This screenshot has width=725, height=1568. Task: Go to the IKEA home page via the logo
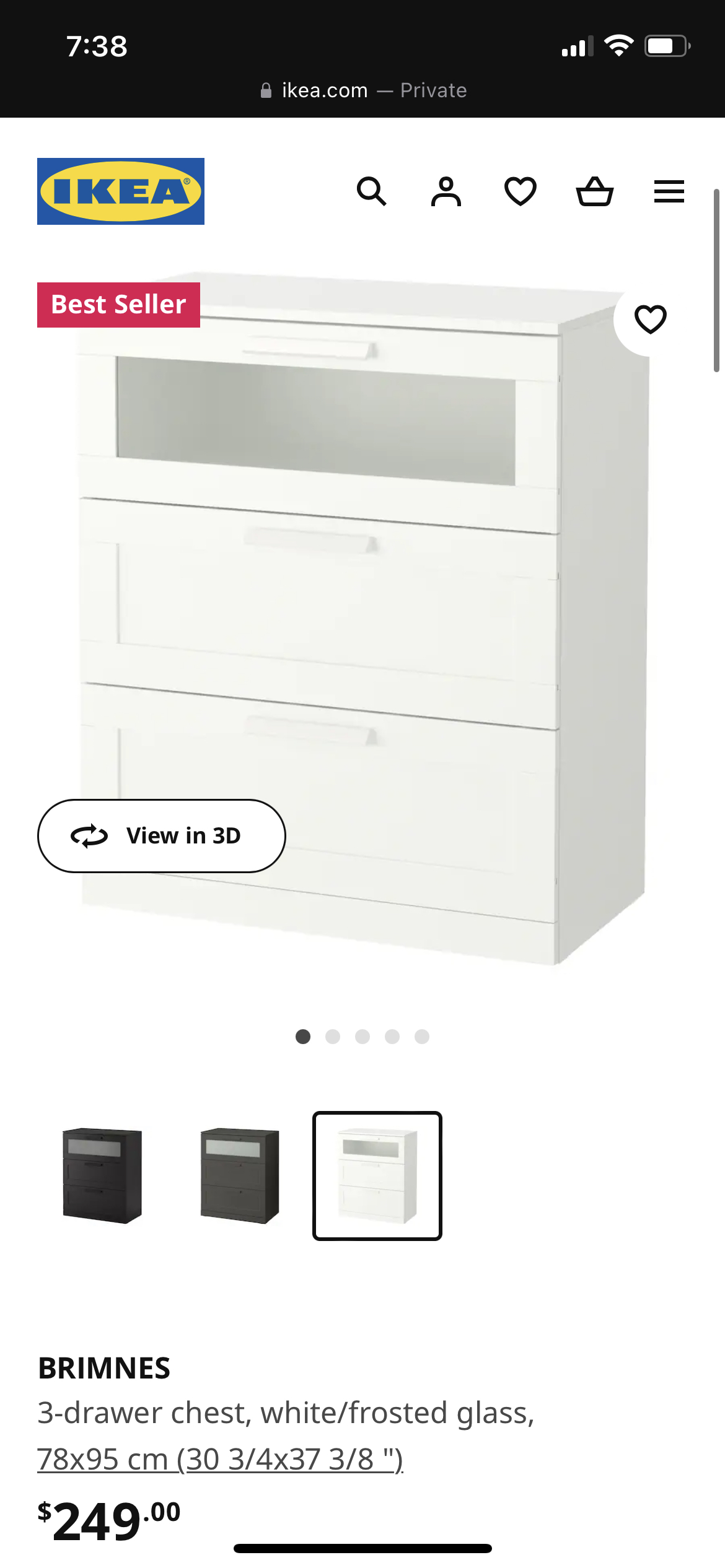(x=121, y=191)
